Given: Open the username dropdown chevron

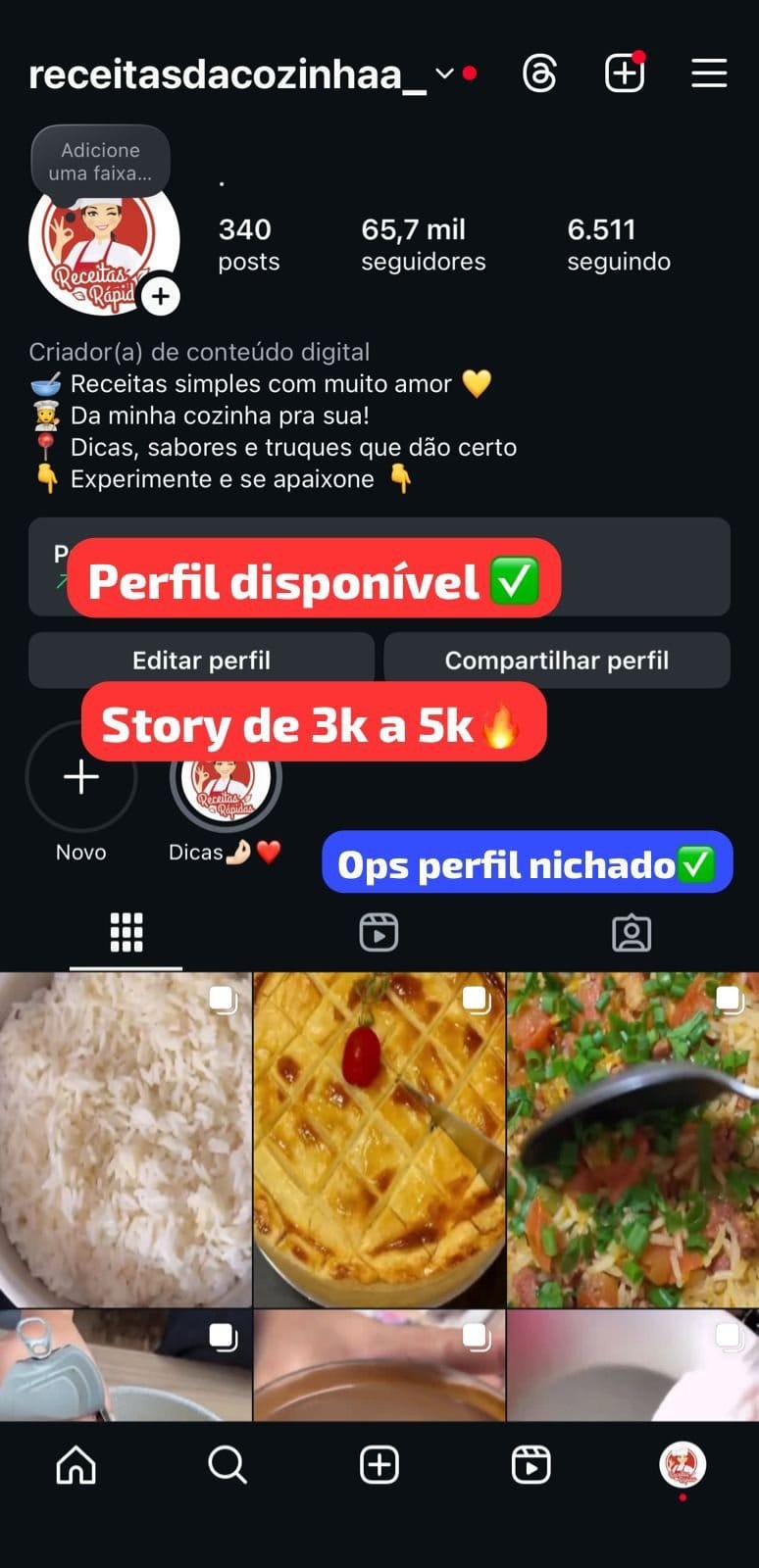Looking at the screenshot, I should click(444, 73).
